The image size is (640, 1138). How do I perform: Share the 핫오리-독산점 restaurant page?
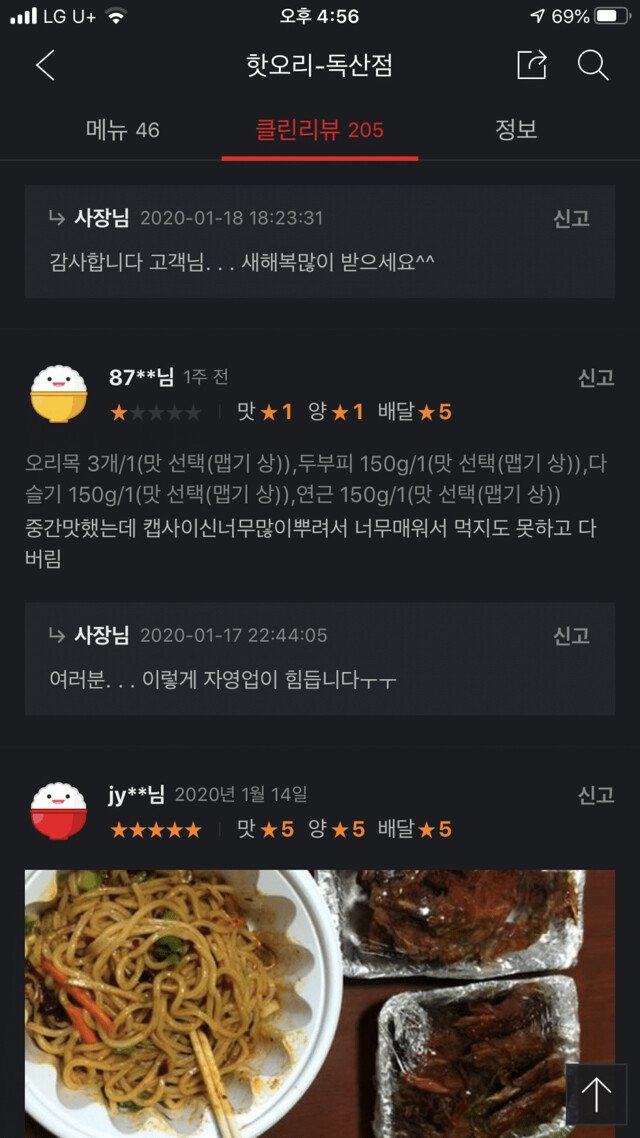pyautogui.click(x=532, y=66)
